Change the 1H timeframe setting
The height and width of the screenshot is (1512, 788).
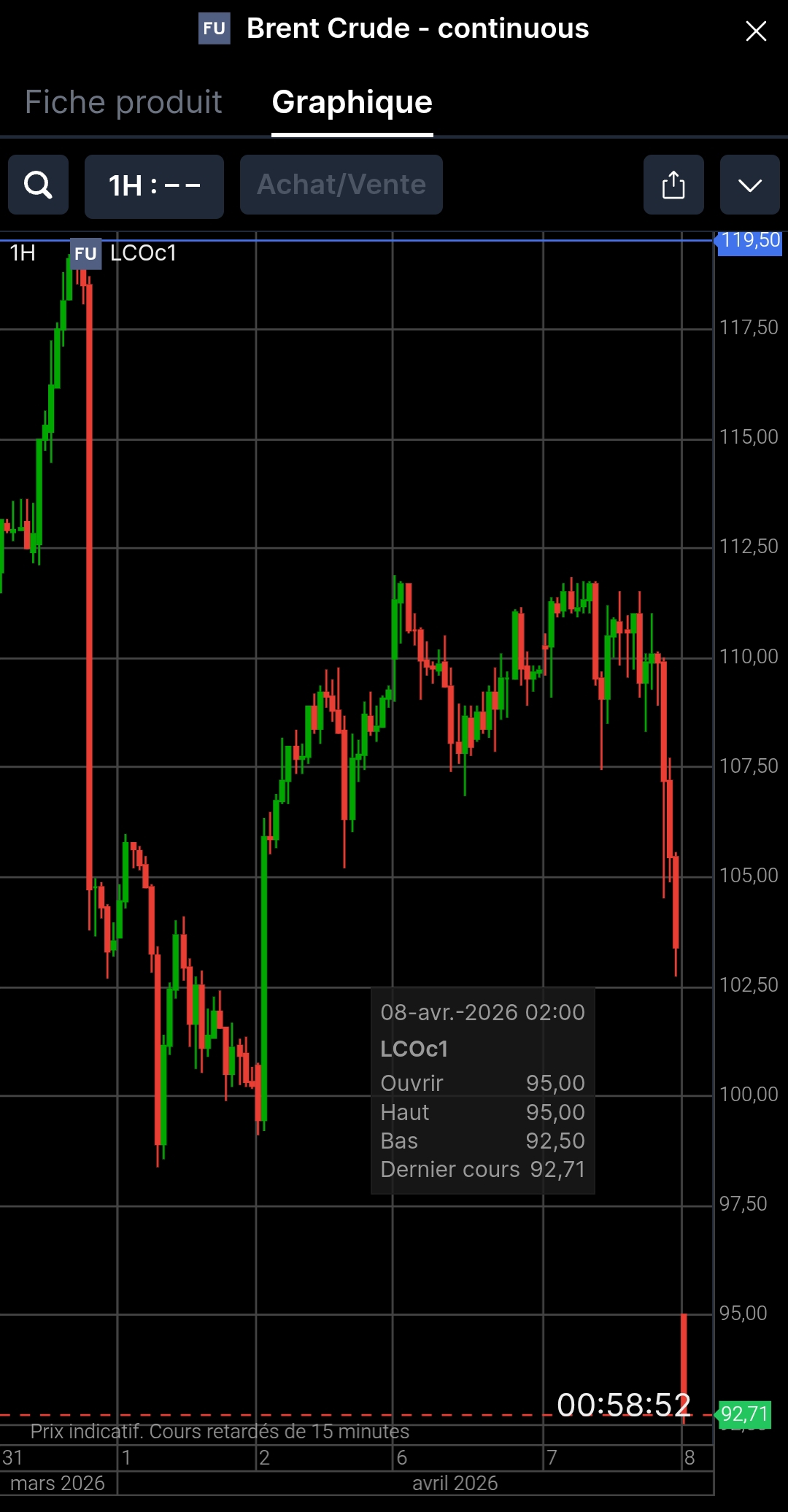click(x=154, y=186)
